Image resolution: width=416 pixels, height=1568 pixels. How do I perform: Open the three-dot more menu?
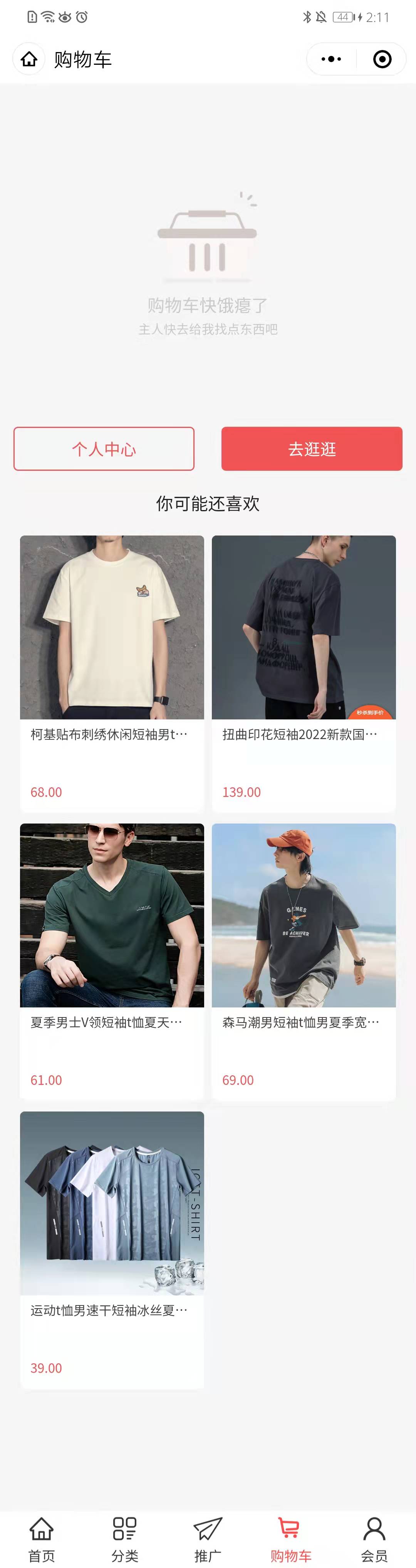click(x=331, y=59)
